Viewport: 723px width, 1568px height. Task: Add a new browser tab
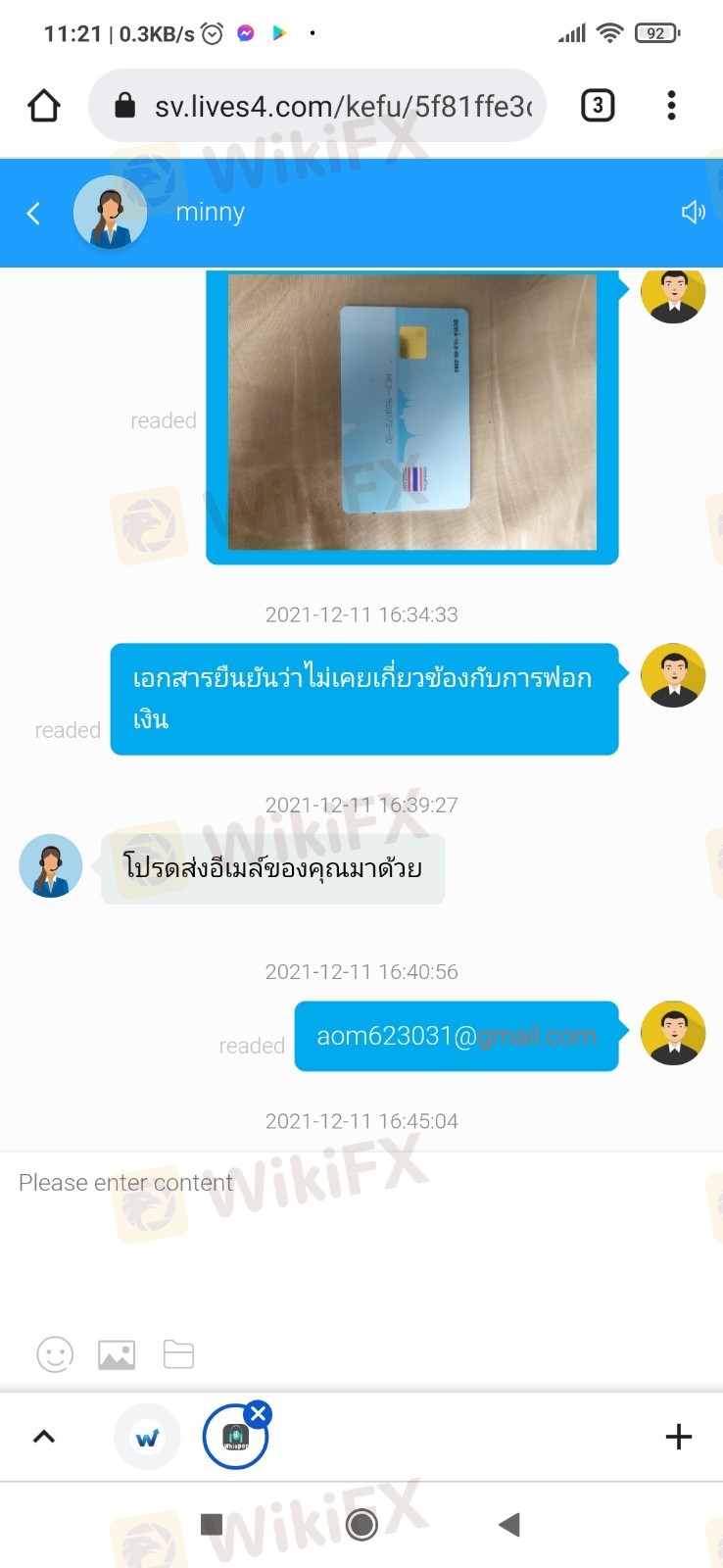tap(678, 1437)
